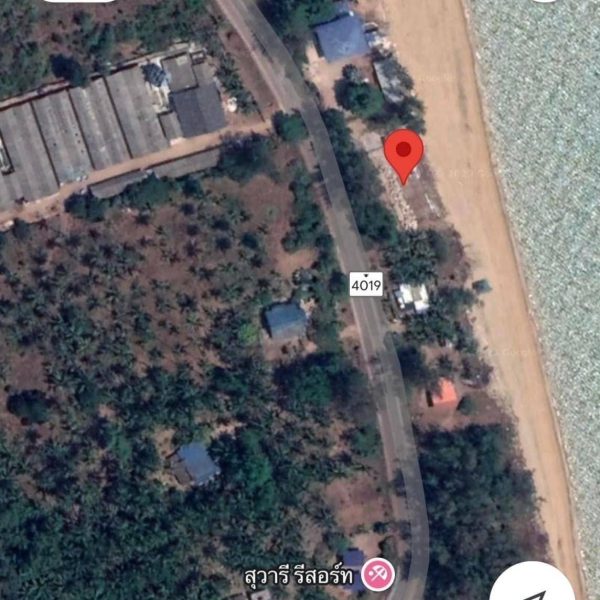Center map on my location
The width and height of the screenshot is (600, 600).
[536, 585]
